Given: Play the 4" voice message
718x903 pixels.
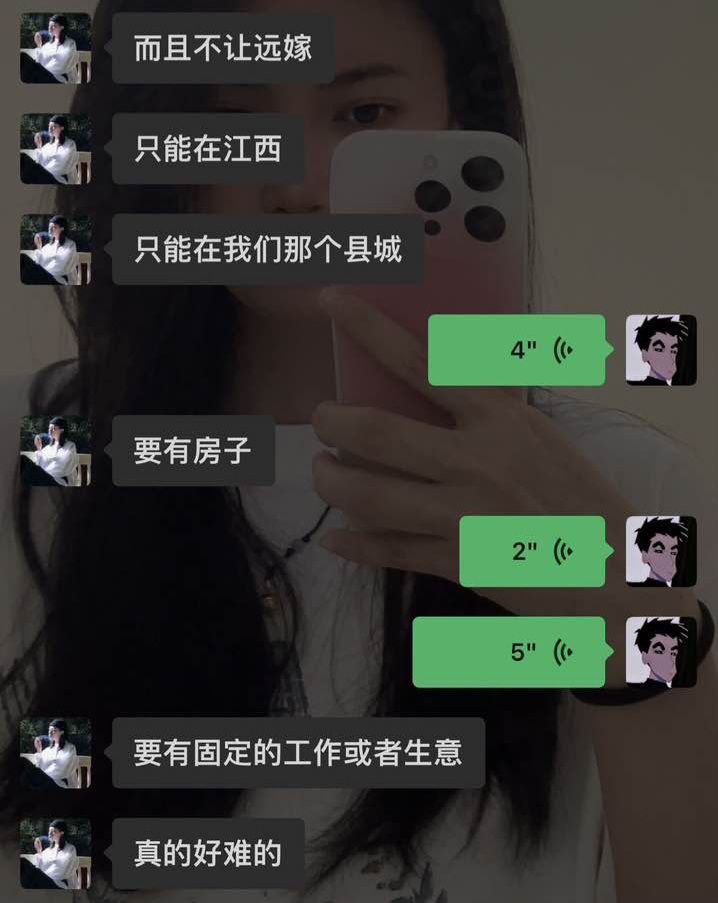Looking at the screenshot, I should pos(517,350).
